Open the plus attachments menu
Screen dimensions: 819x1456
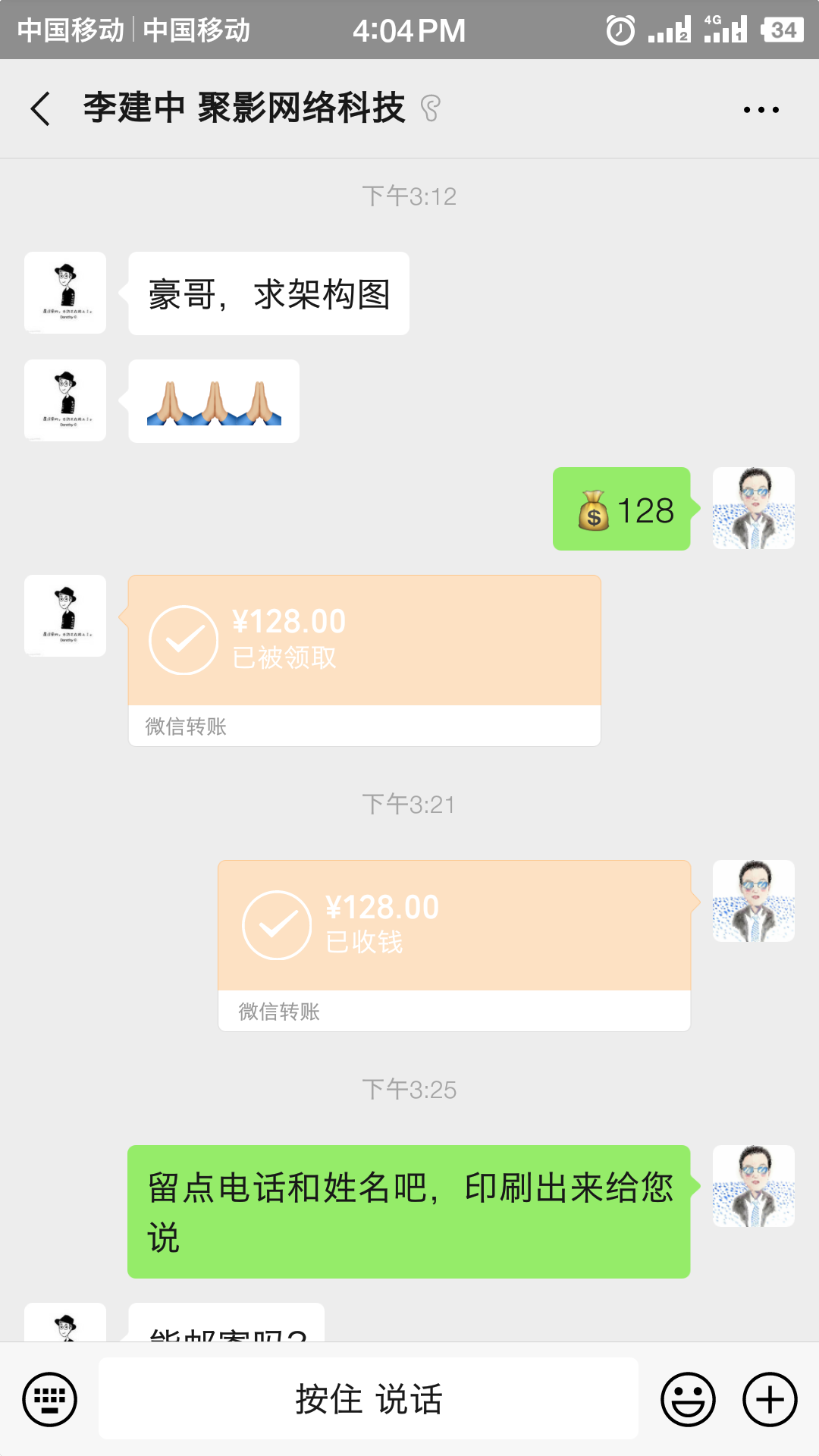[x=770, y=1399]
